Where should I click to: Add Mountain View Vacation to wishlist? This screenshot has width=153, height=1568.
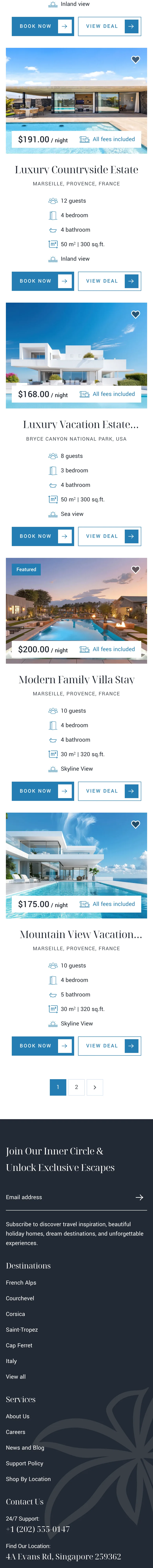(135, 825)
